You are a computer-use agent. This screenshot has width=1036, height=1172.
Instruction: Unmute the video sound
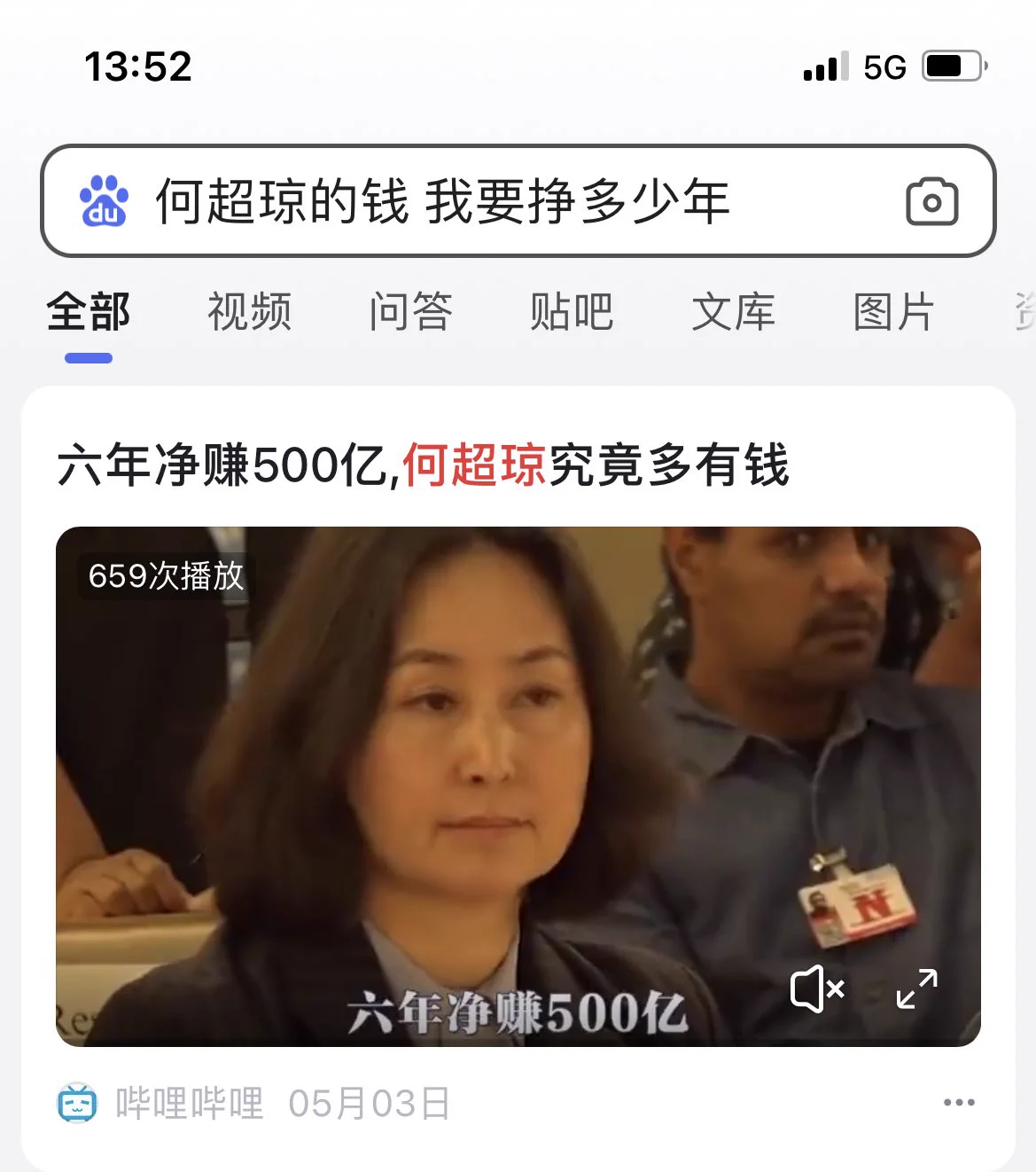(816, 988)
